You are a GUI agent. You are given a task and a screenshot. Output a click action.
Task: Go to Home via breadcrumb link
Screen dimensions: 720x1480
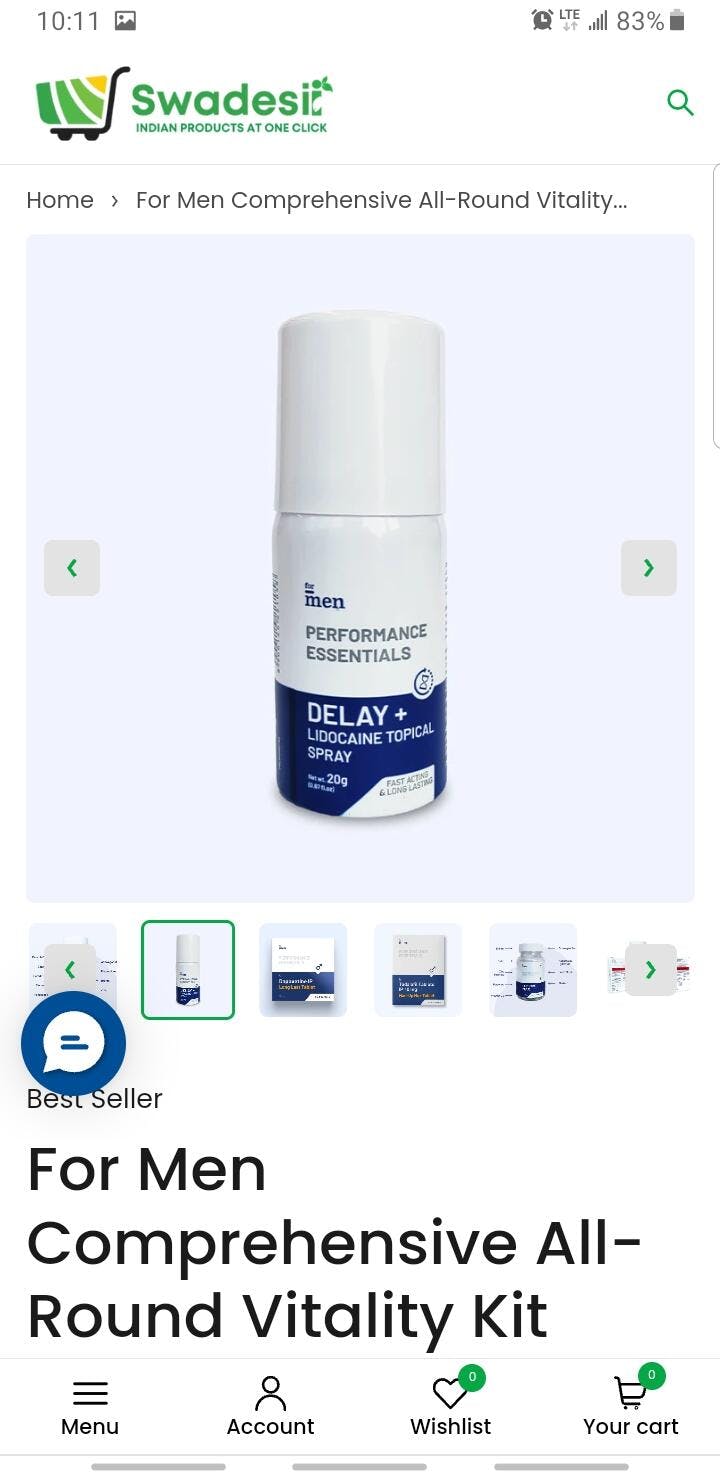point(60,200)
